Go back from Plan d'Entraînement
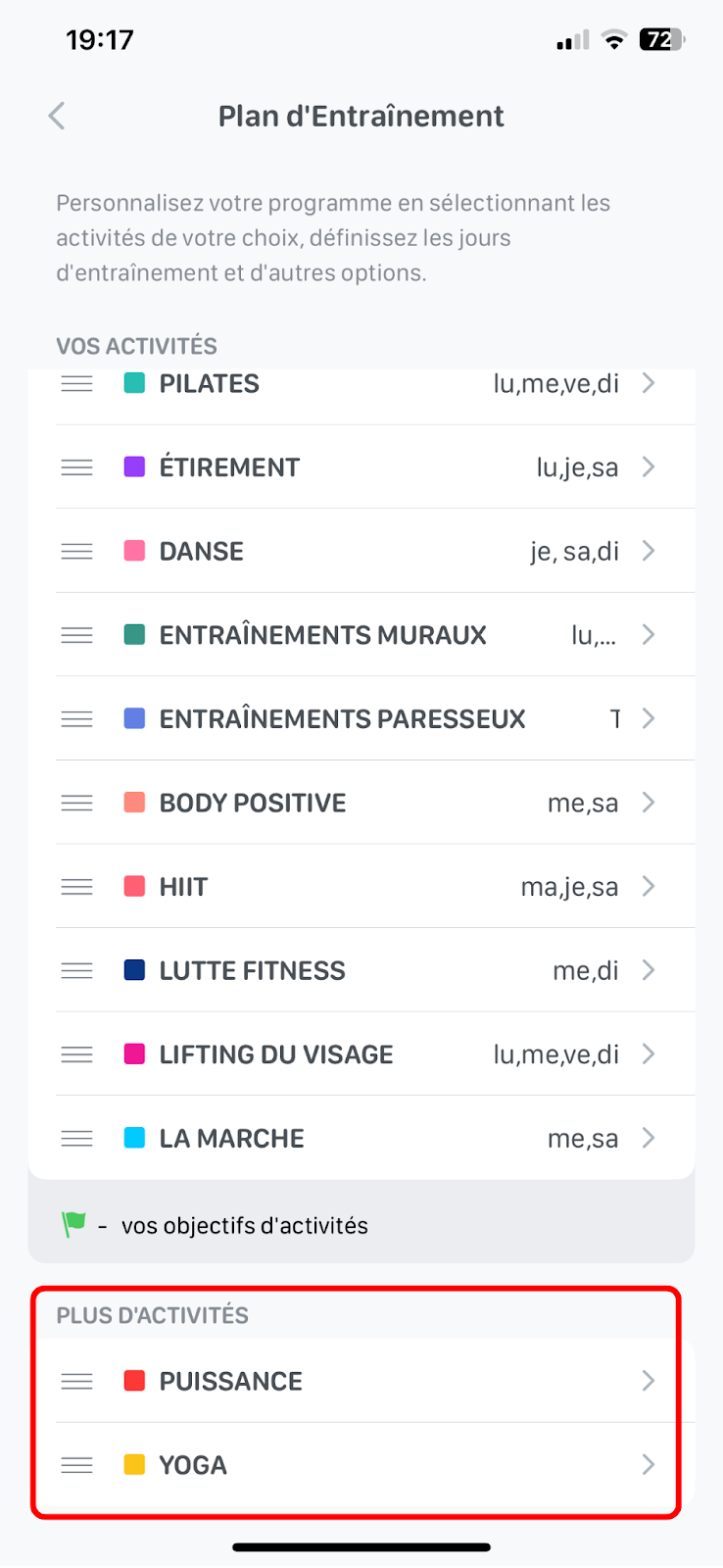Screen dimensions: 723x1568 tap(57, 116)
